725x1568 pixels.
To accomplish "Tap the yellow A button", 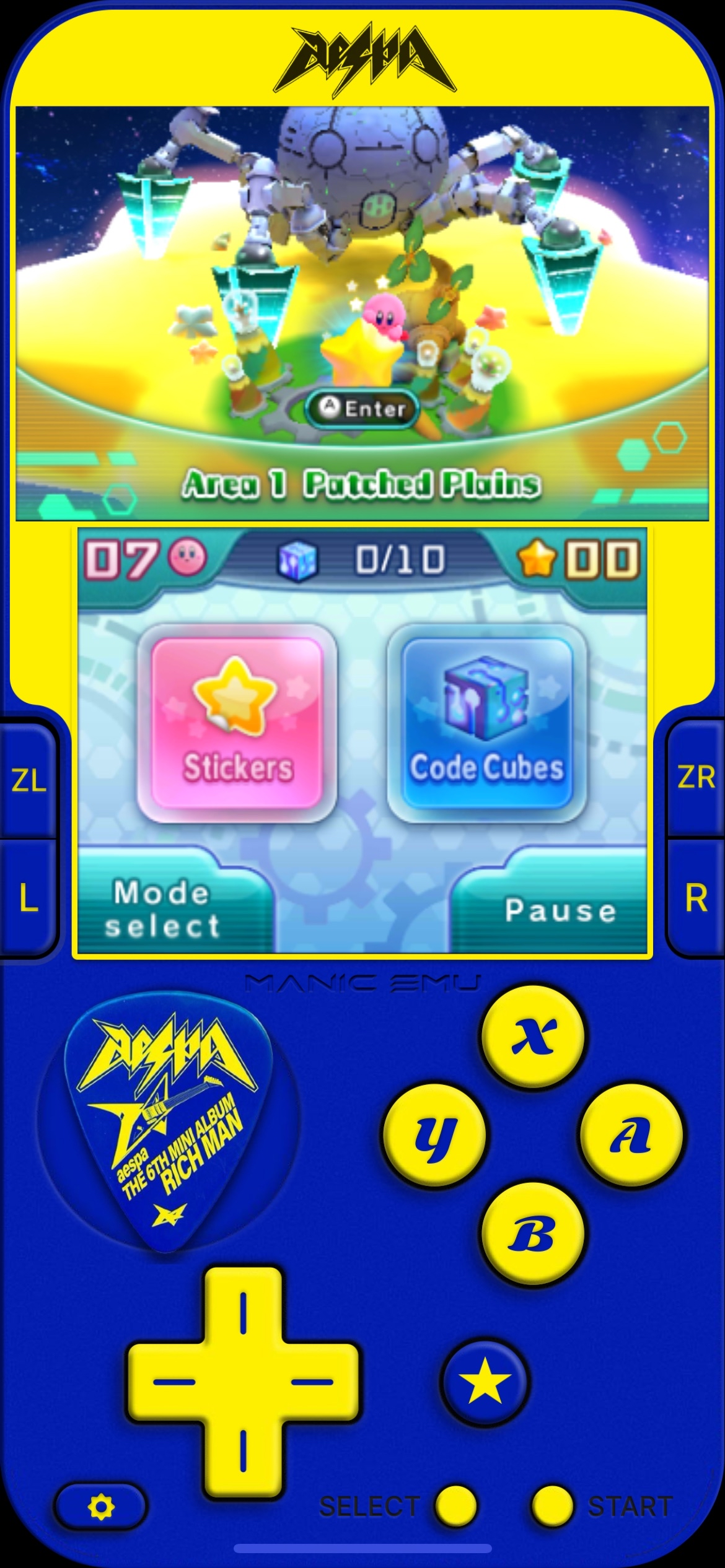I will (x=631, y=1135).
